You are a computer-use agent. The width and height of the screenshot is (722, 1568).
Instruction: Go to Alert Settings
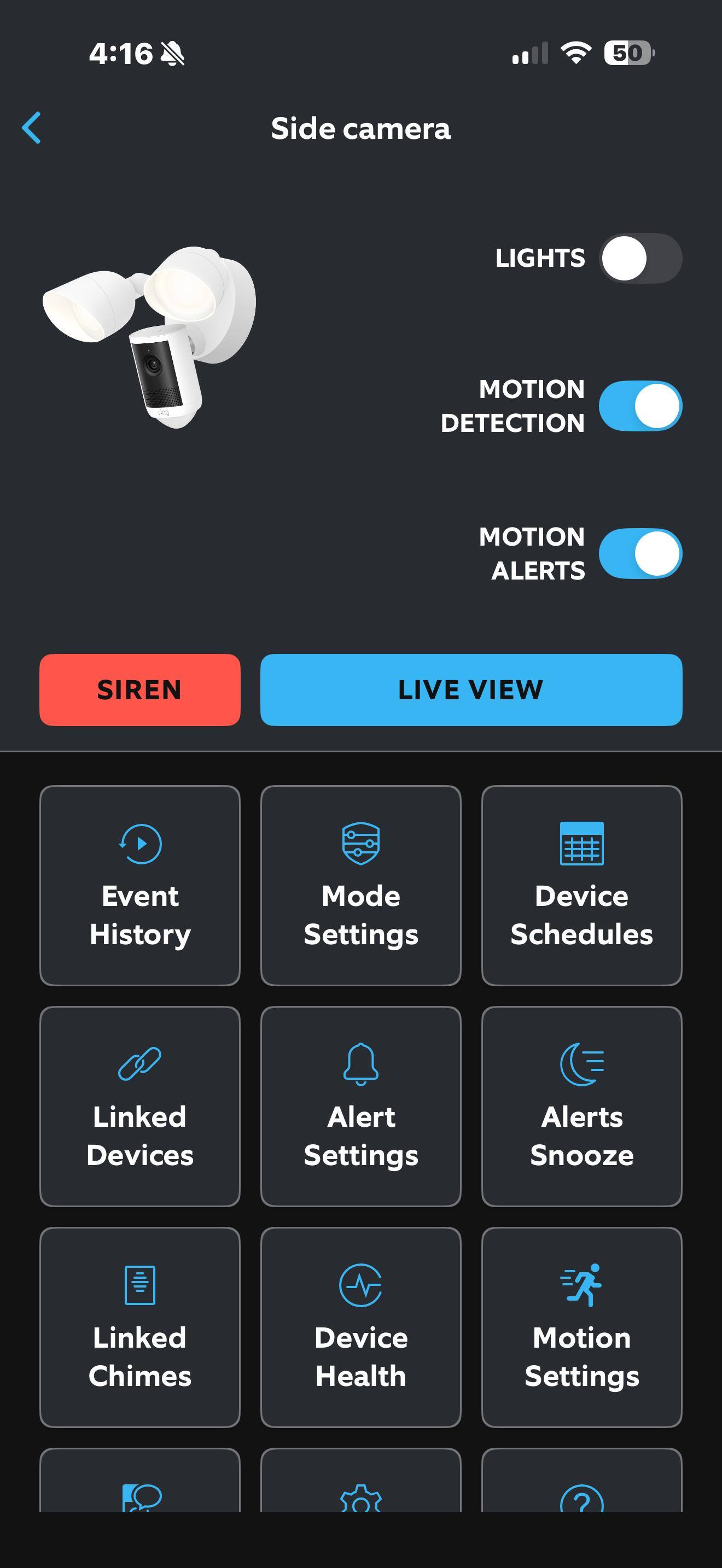[x=361, y=1107]
